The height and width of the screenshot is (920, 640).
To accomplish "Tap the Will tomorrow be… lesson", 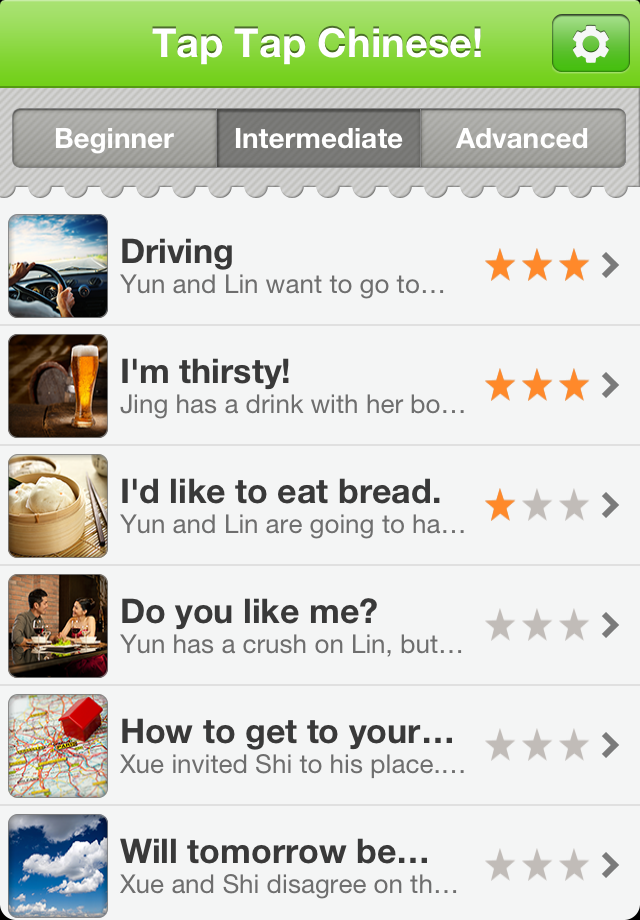I will [x=320, y=864].
